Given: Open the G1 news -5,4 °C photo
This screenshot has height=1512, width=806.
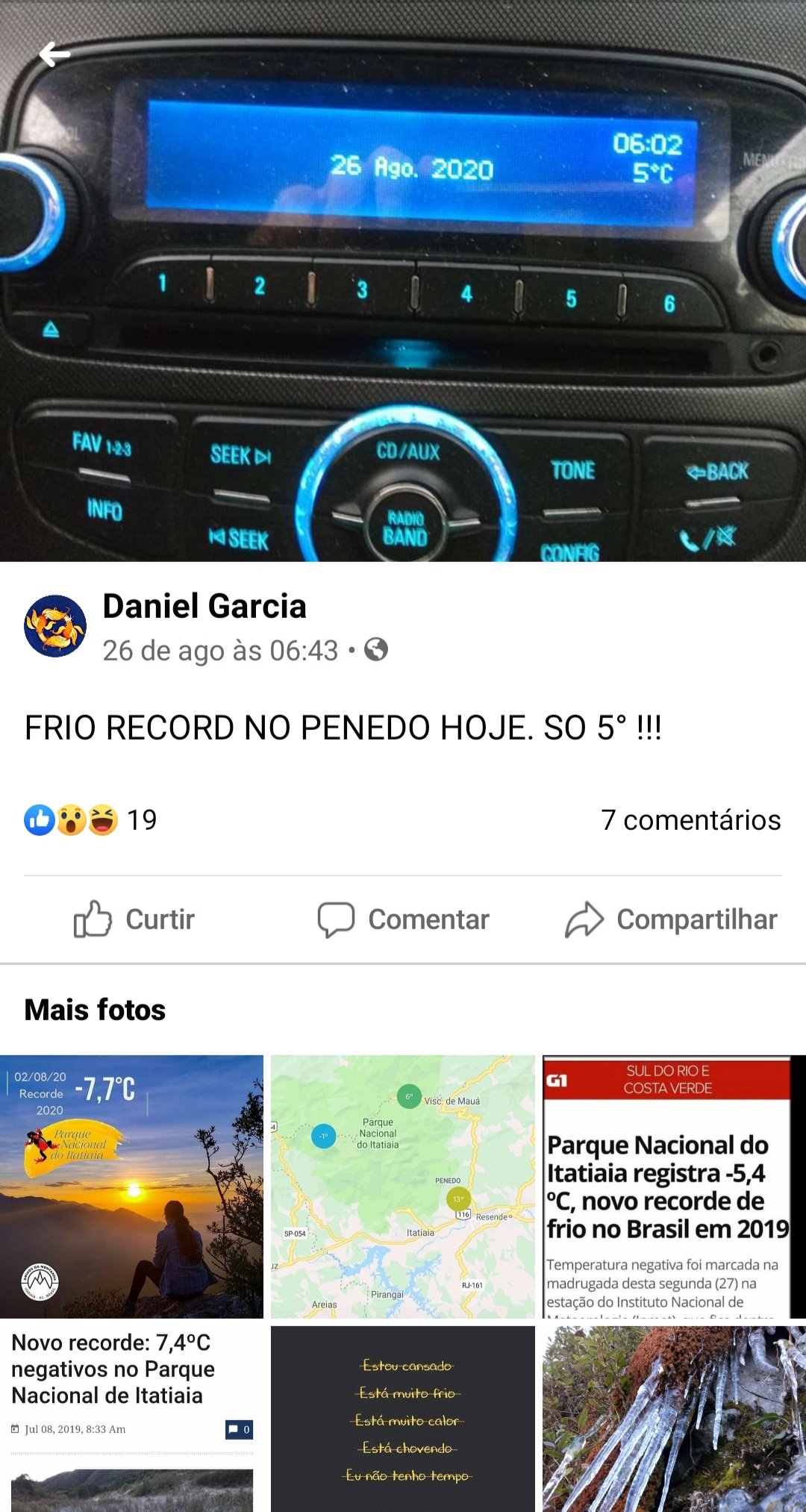Looking at the screenshot, I should point(674,1186).
